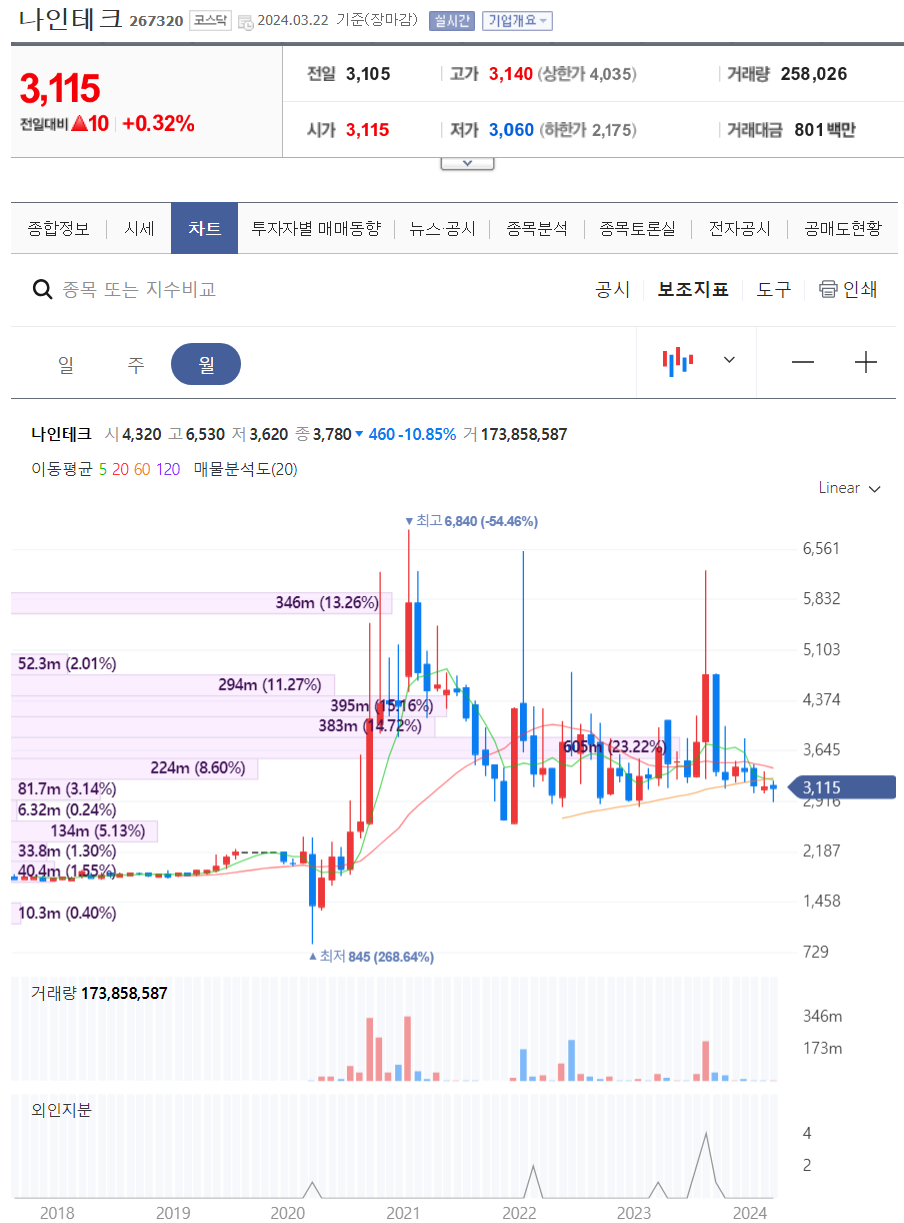Switch to the 시세 tab
904x1223 pixels.
(139, 228)
